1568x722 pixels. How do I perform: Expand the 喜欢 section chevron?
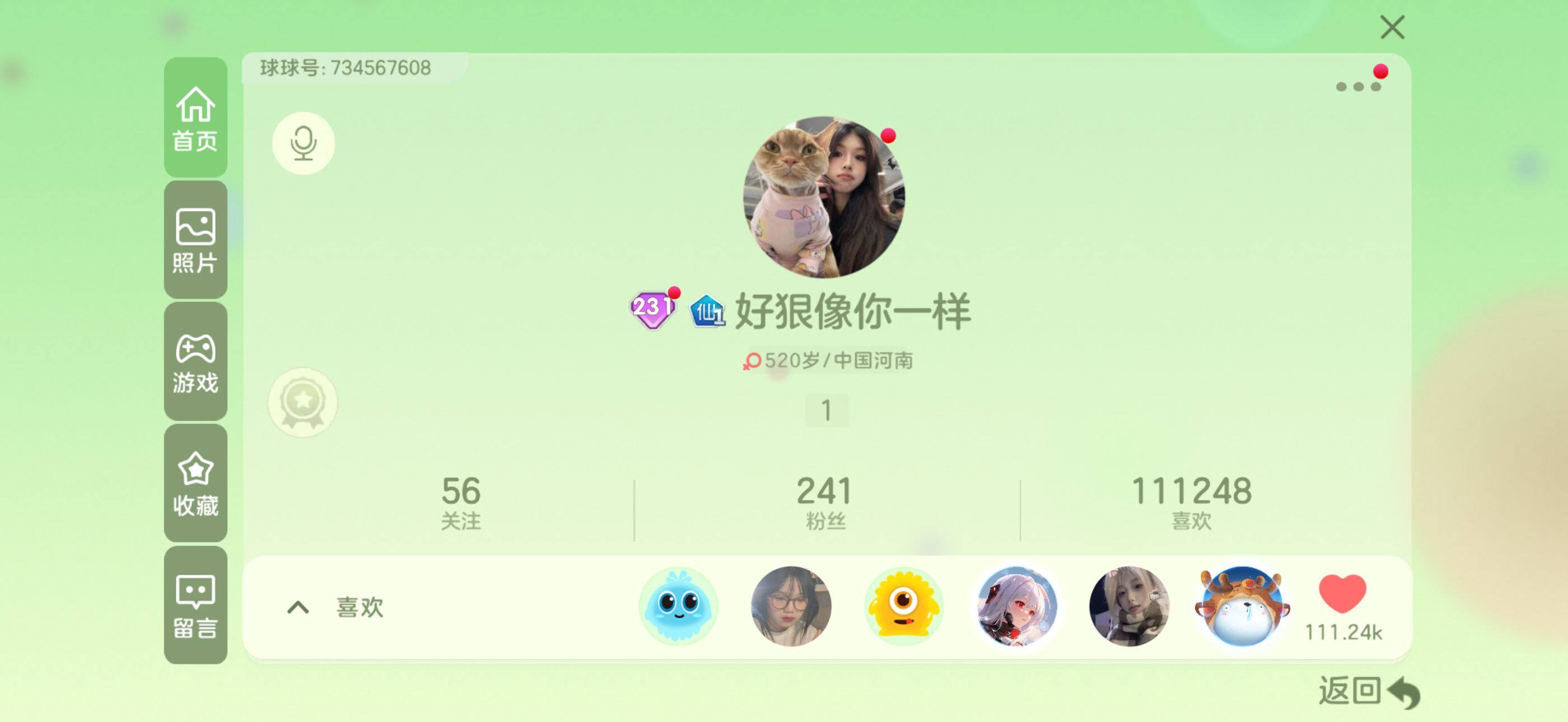(298, 608)
